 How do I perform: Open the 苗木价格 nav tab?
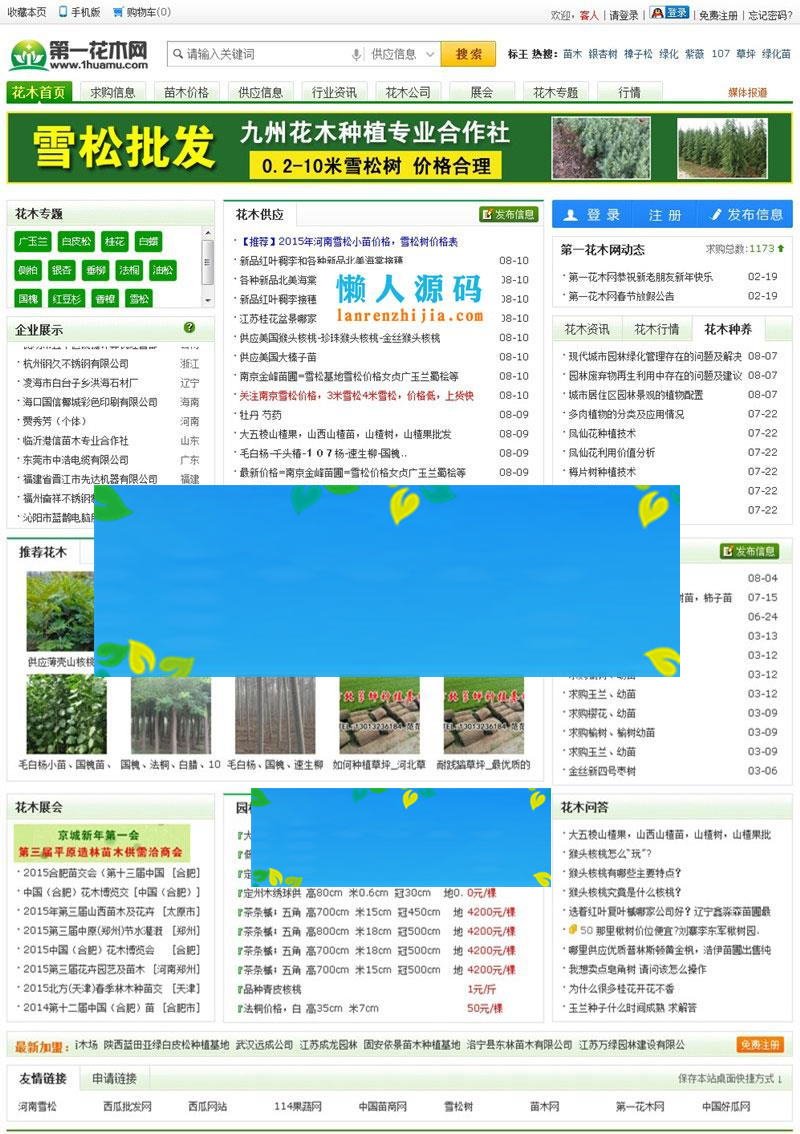(187, 92)
